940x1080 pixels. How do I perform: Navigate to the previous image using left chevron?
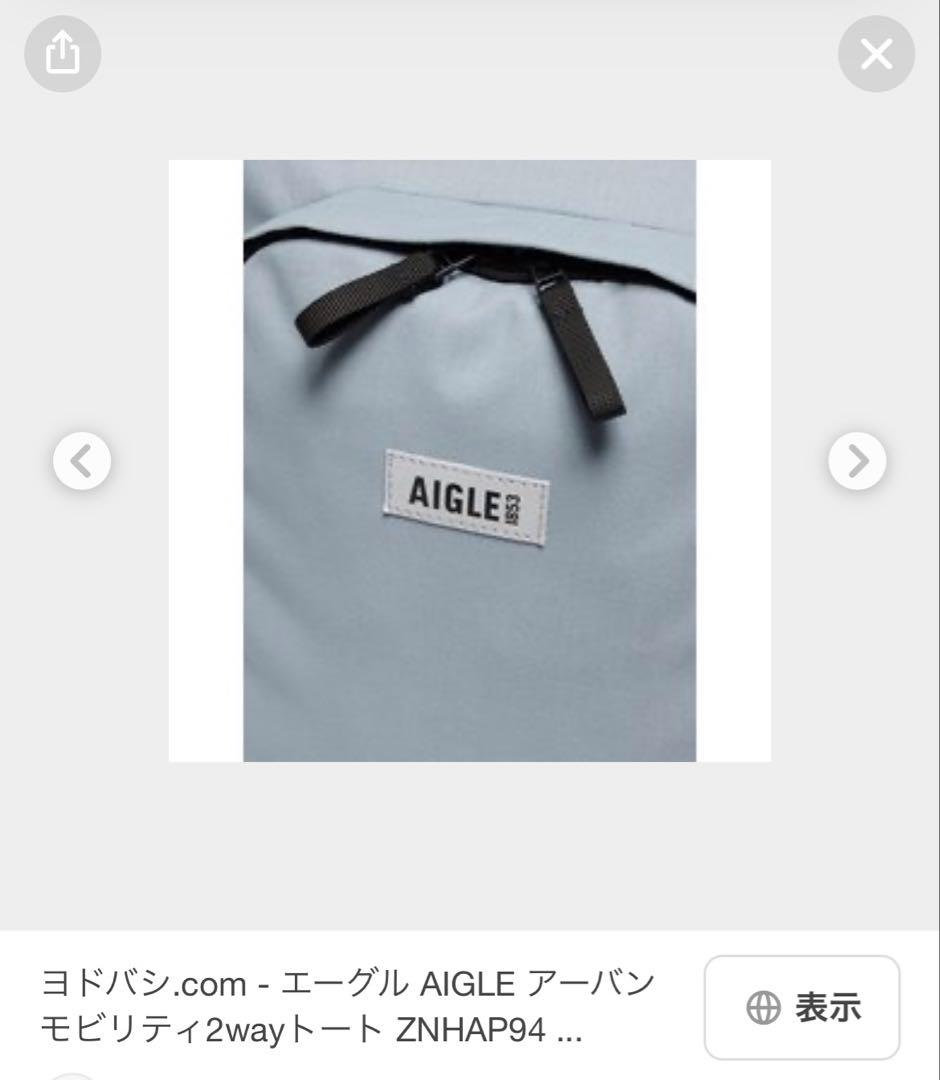pos(80,460)
